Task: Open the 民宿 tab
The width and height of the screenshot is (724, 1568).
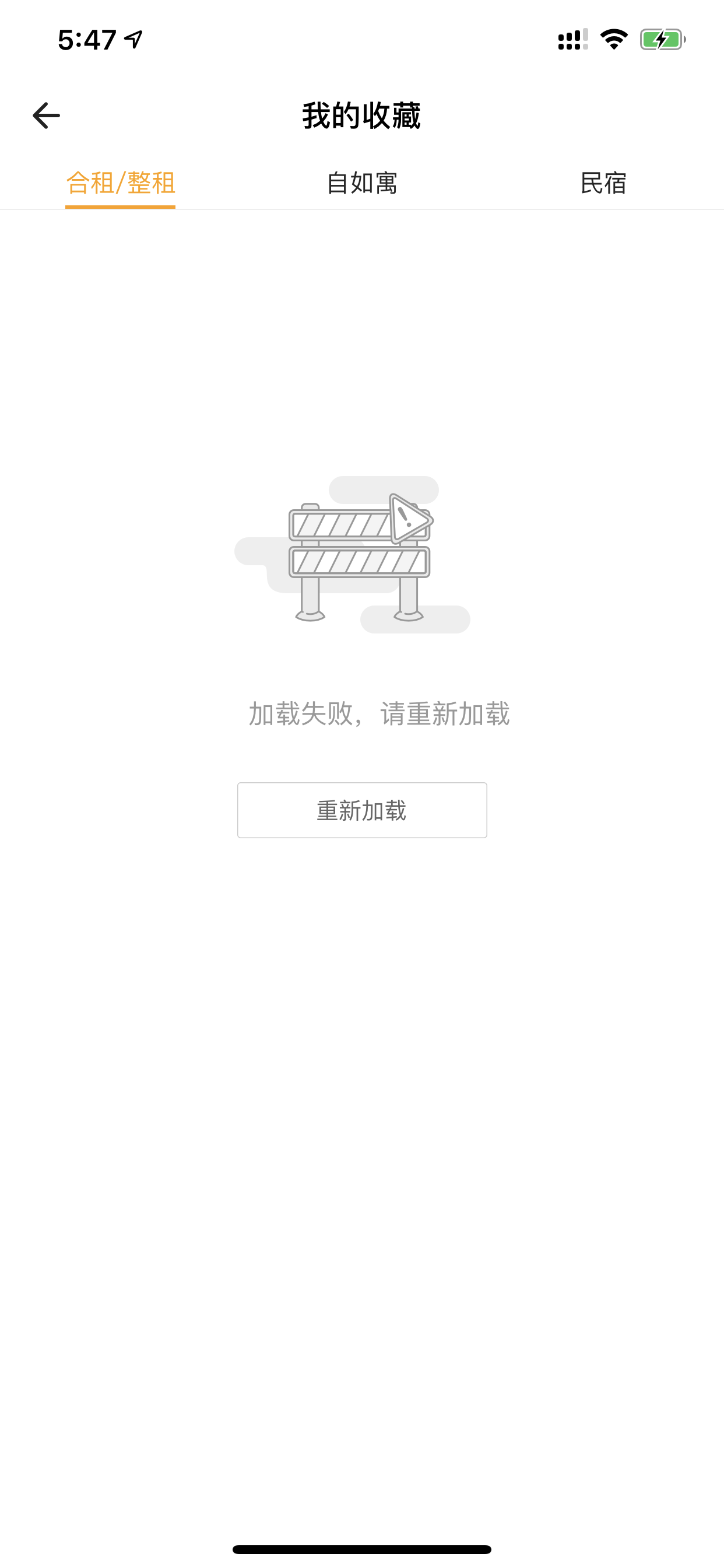Action: 603,183
